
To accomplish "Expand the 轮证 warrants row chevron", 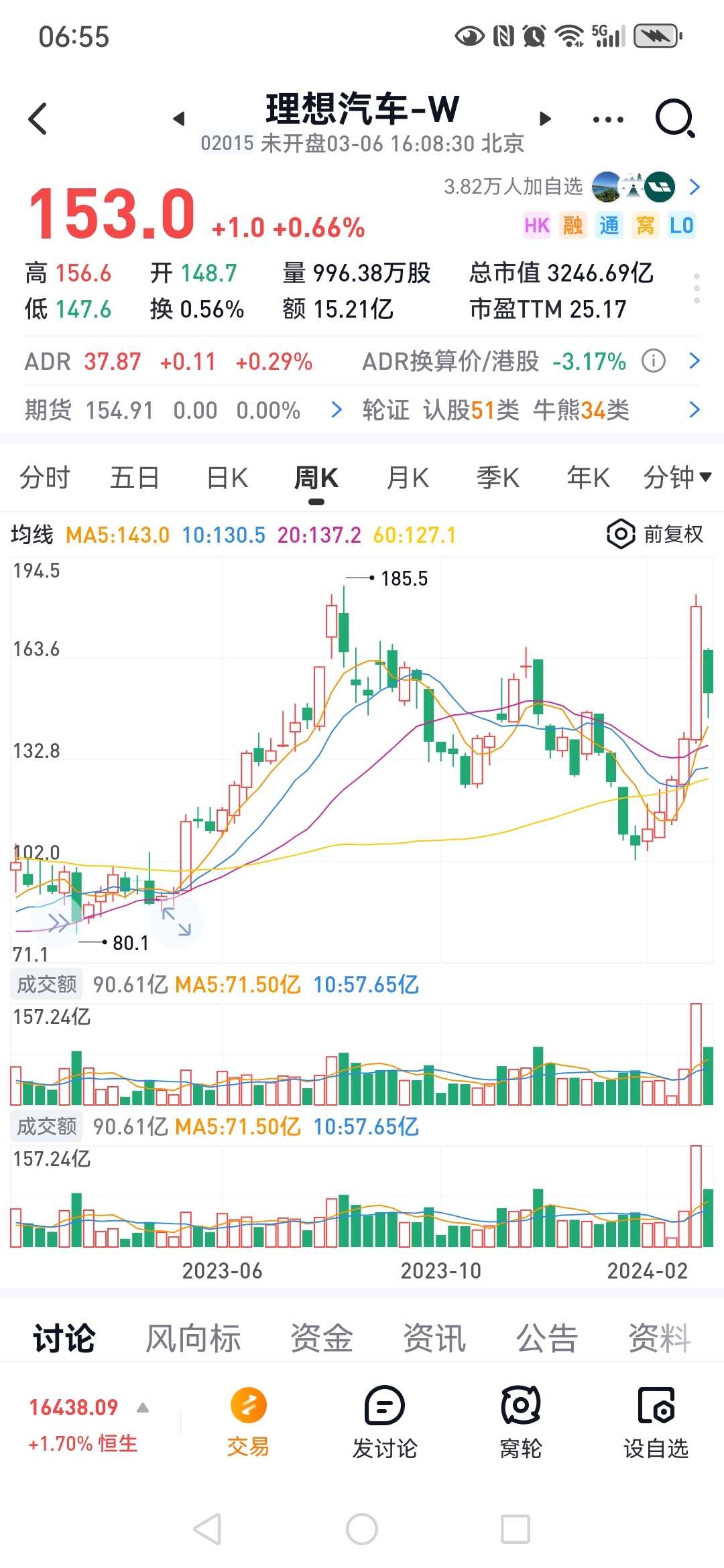I will 695,410.
